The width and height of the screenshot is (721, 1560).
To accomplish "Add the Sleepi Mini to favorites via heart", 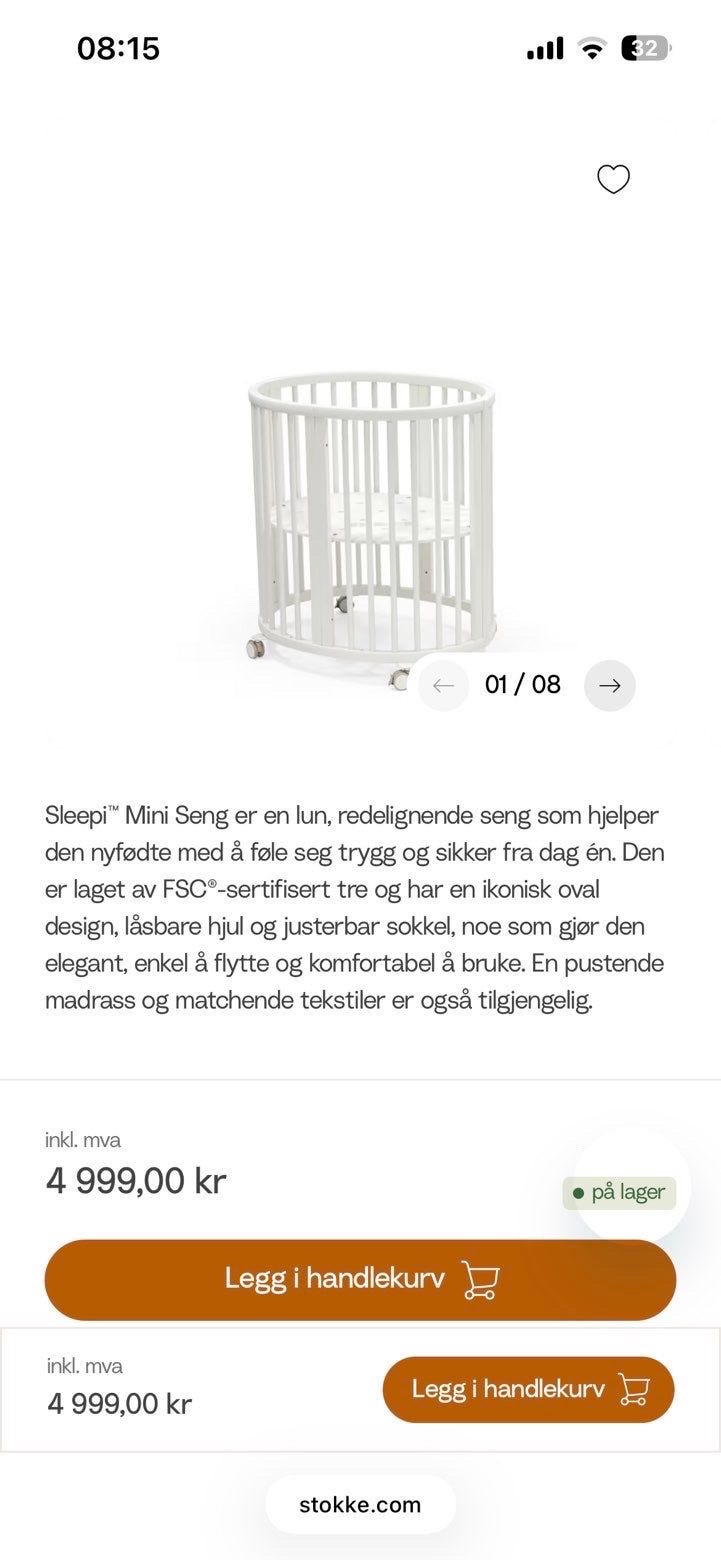I will point(613,179).
